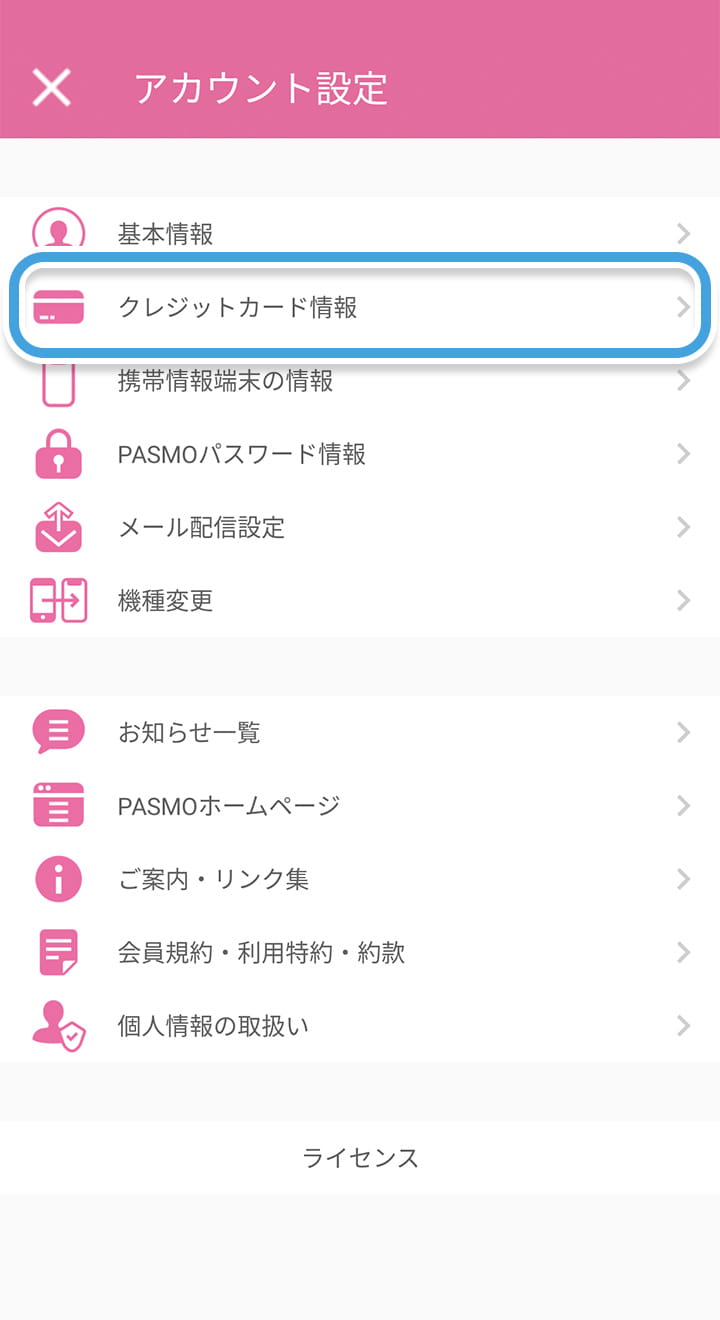Open 個人情報の取扱い
The height and width of the screenshot is (1320, 720).
360,1025
